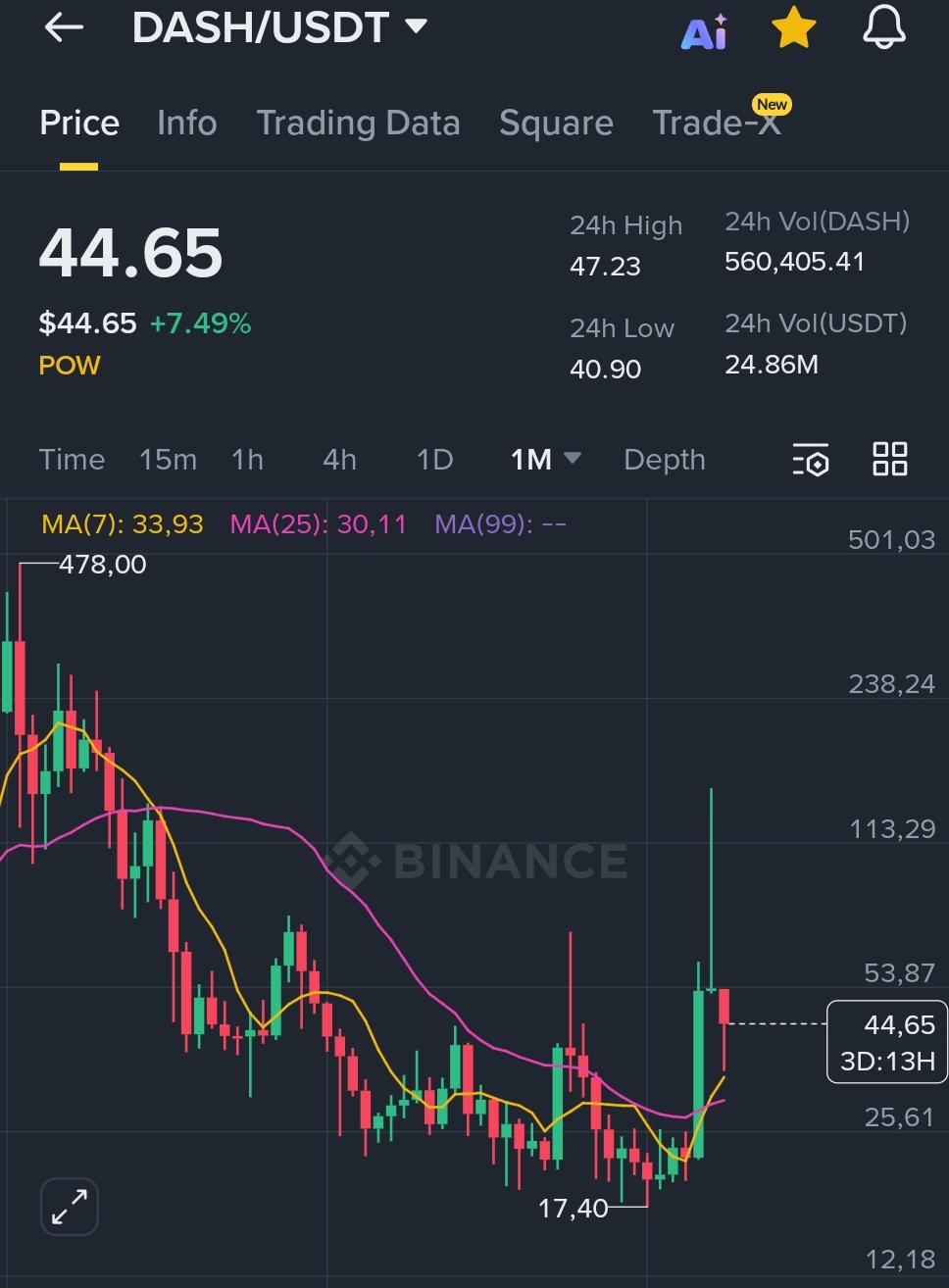
Task: Open the AI assistant icon
Action: click(704, 31)
